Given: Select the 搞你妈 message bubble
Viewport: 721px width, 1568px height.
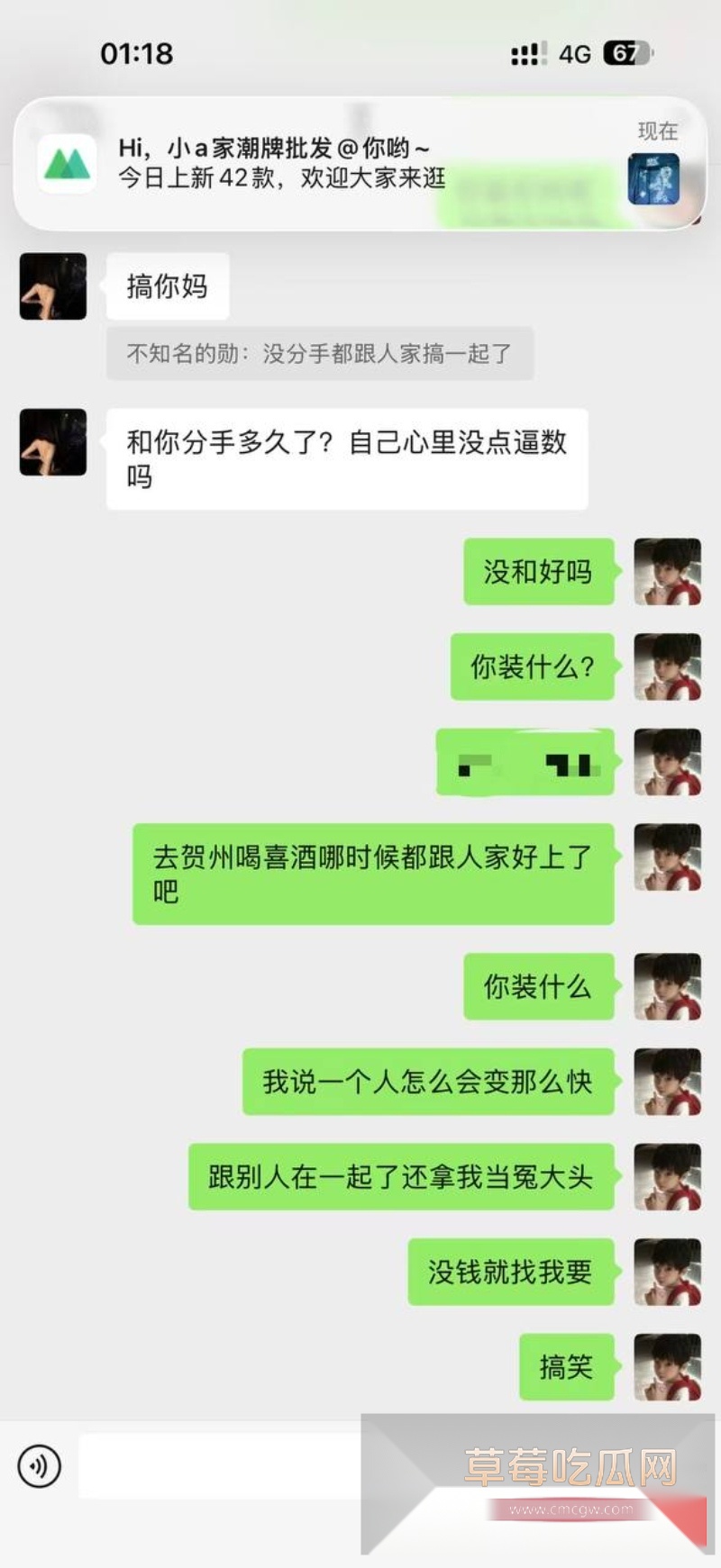Looking at the screenshot, I should [168, 285].
